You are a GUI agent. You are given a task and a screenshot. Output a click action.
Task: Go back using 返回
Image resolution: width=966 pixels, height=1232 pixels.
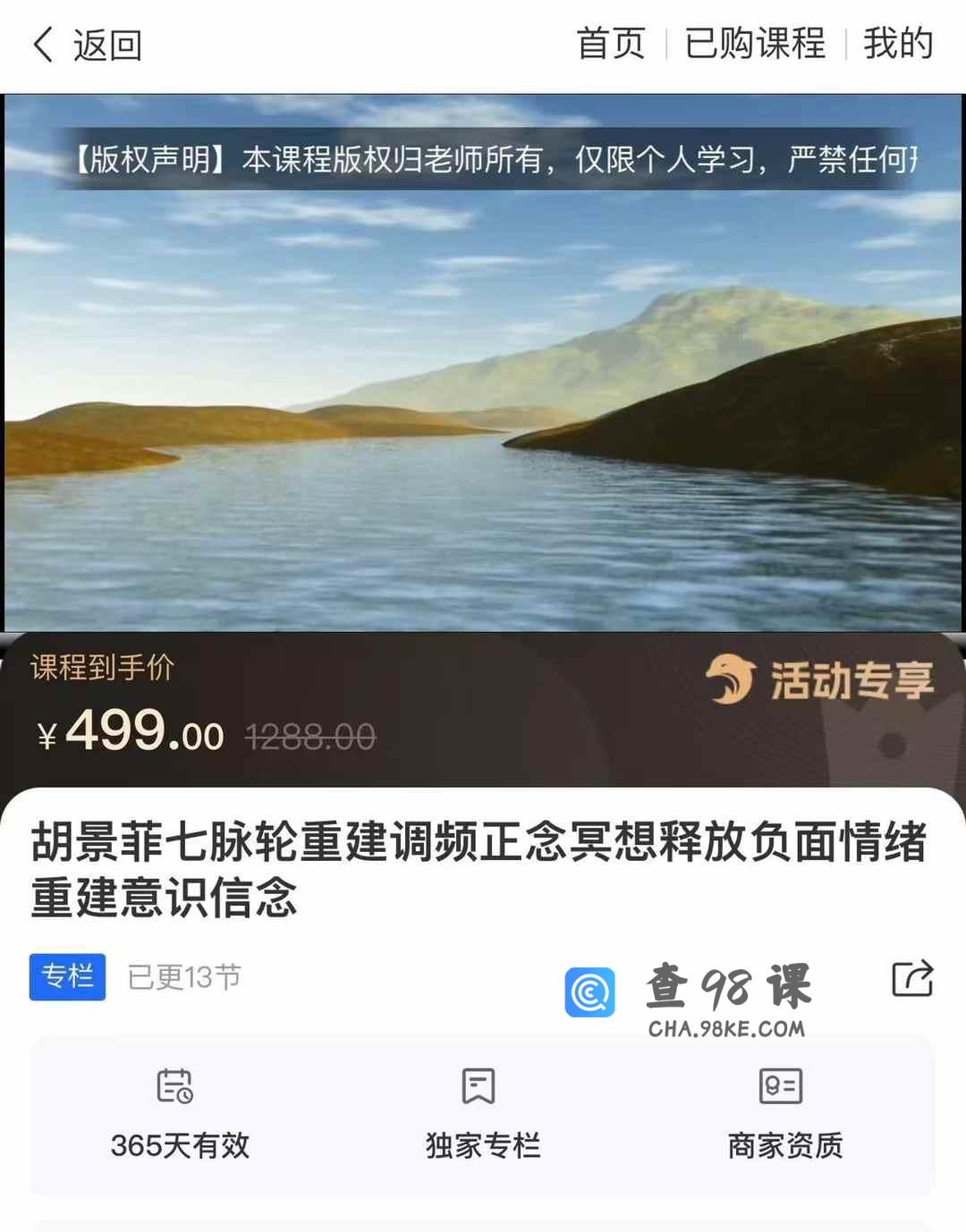pyautogui.click(x=88, y=45)
